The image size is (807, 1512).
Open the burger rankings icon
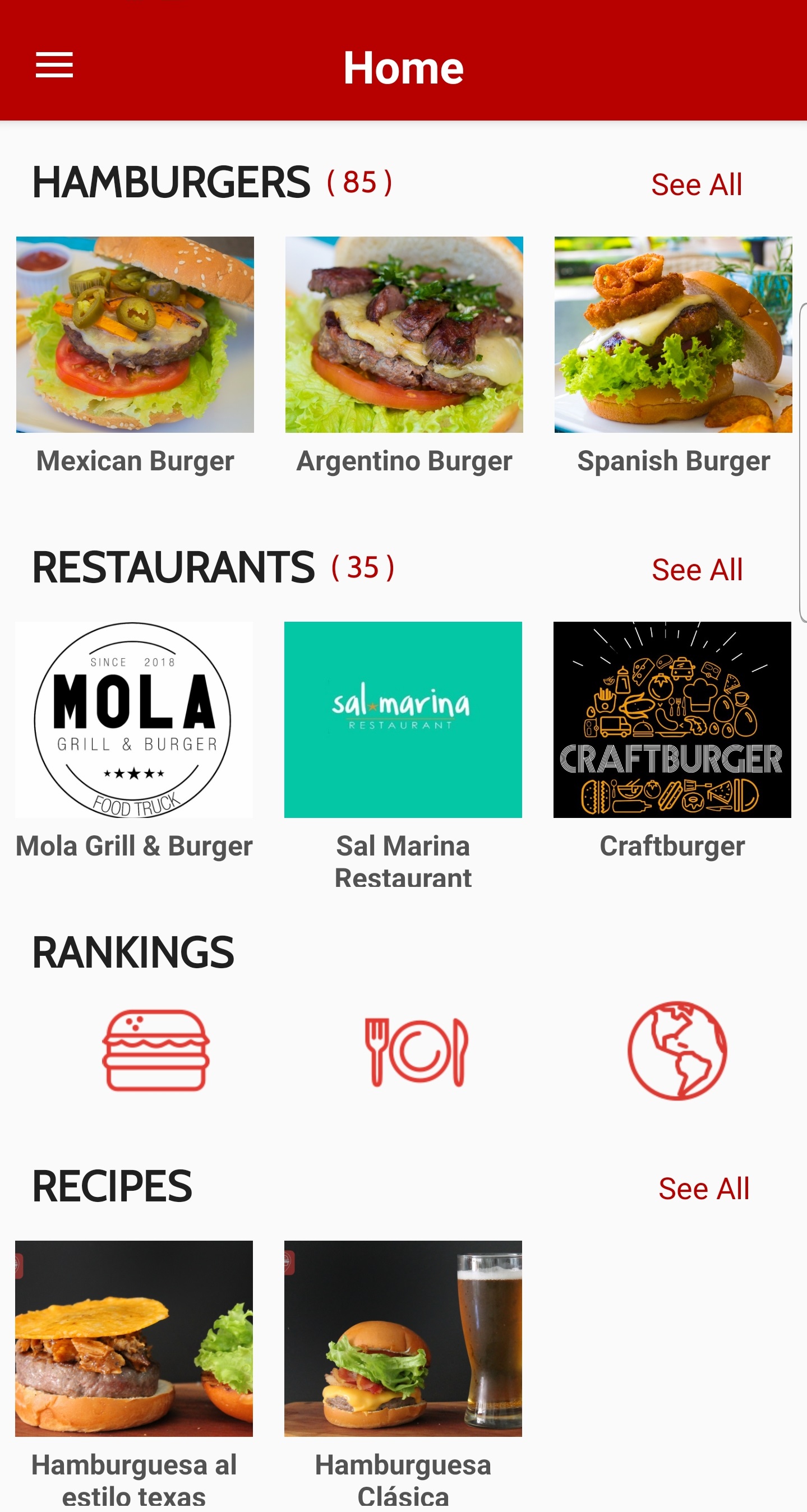tap(156, 1050)
